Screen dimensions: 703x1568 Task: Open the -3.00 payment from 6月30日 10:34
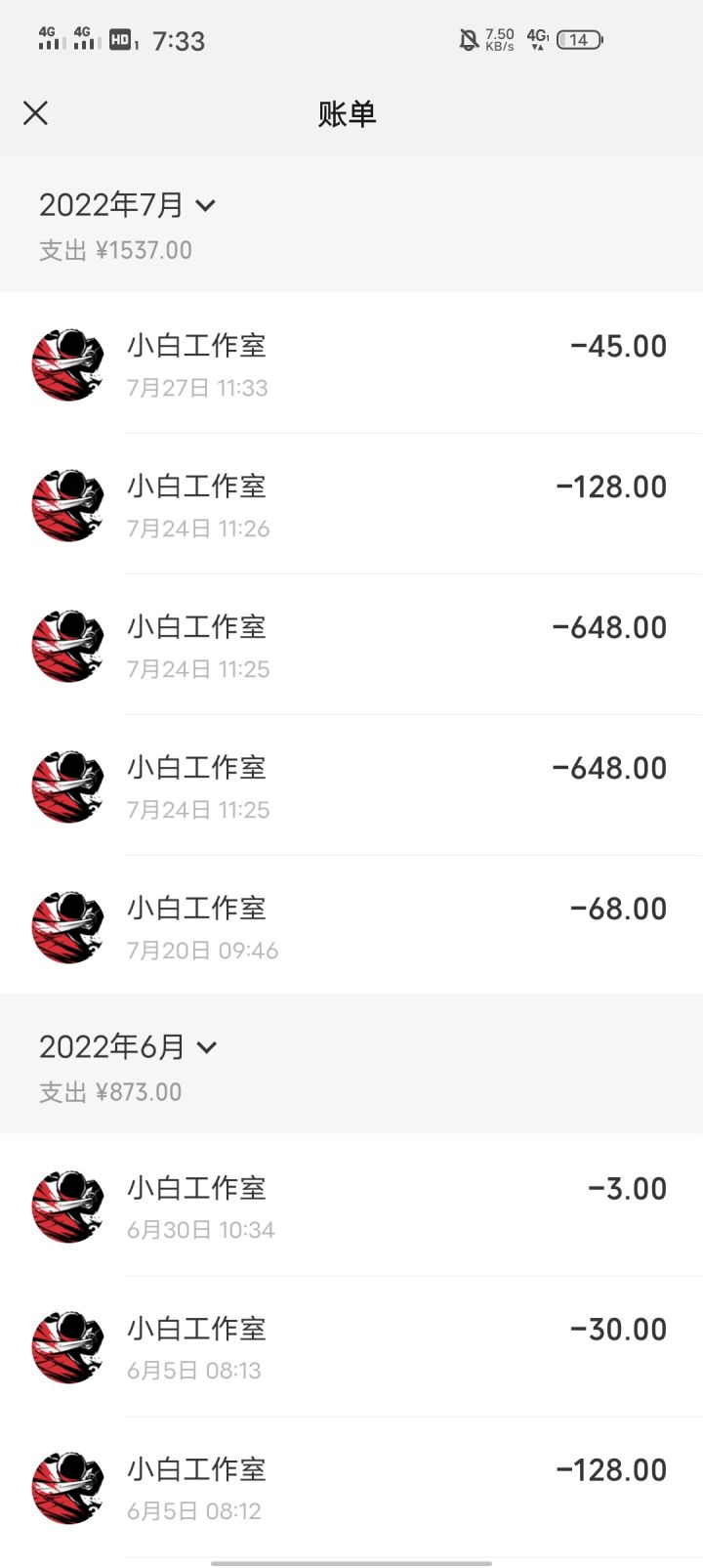coord(351,1207)
